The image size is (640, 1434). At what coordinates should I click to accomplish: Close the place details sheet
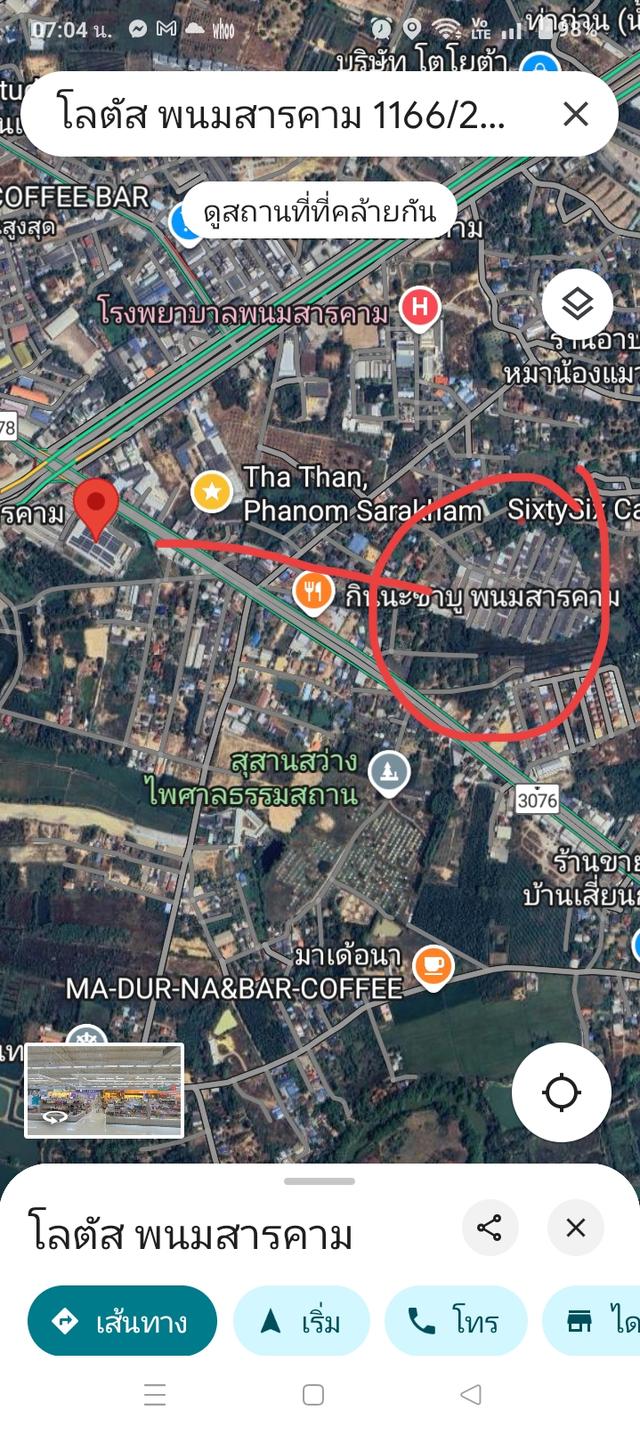pos(575,1228)
